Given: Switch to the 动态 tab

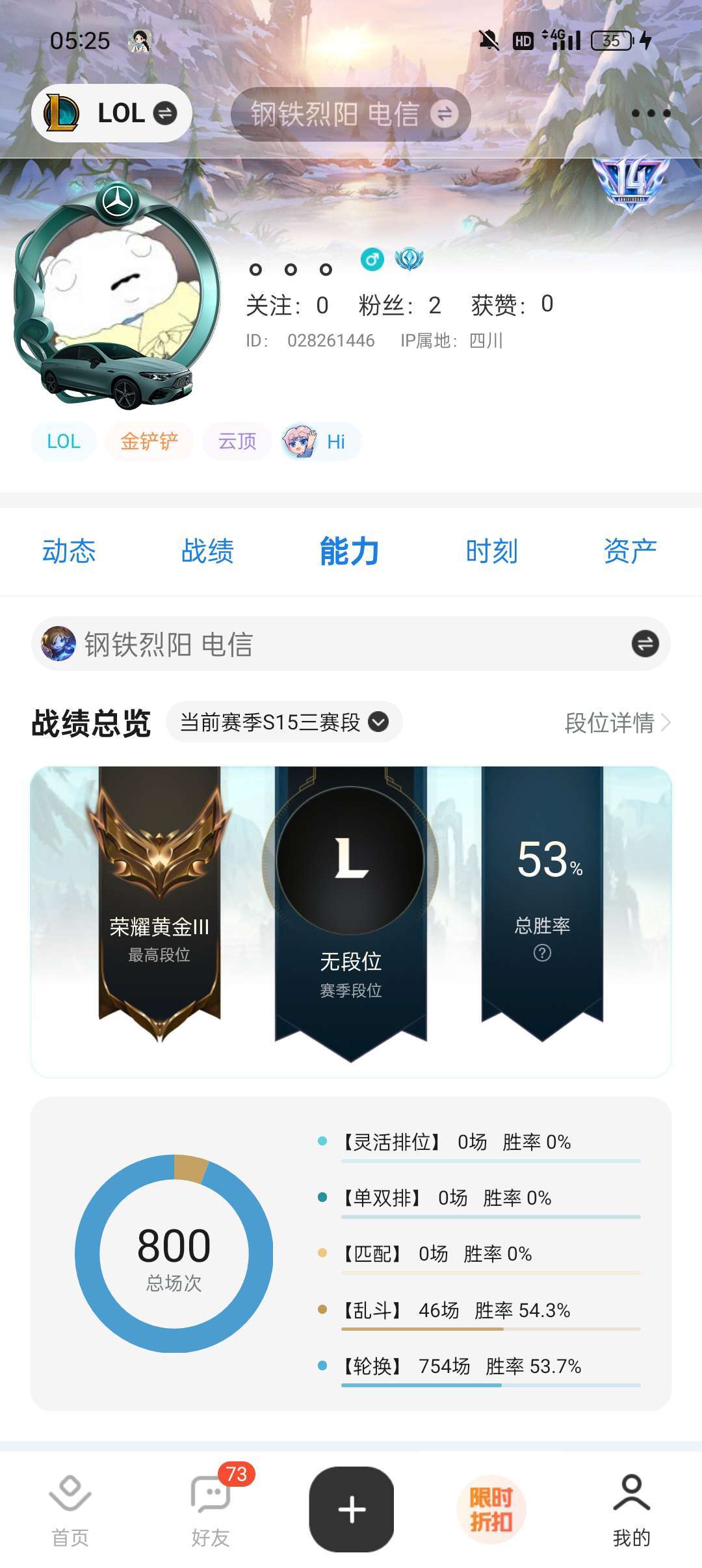Looking at the screenshot, I should pos(69,551).
